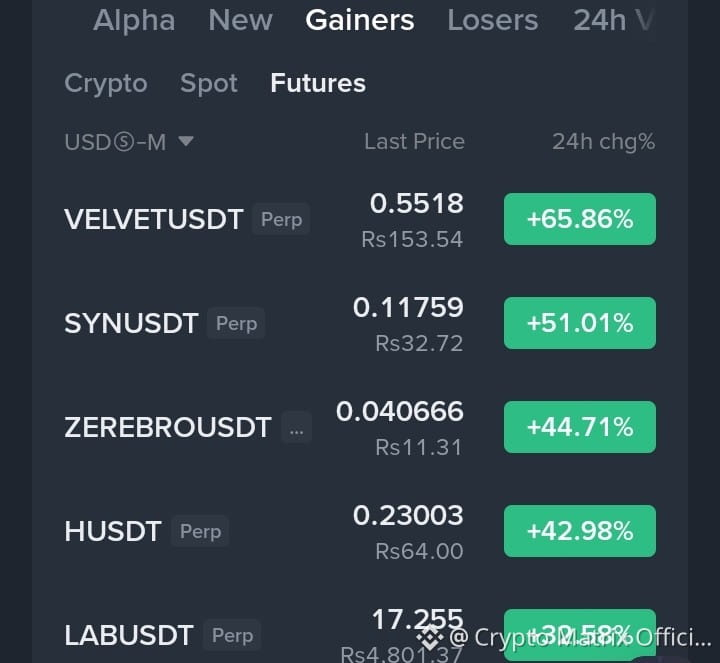Switch to the Spot sub-tab
The image size is (720, 663).
[209, 84]
